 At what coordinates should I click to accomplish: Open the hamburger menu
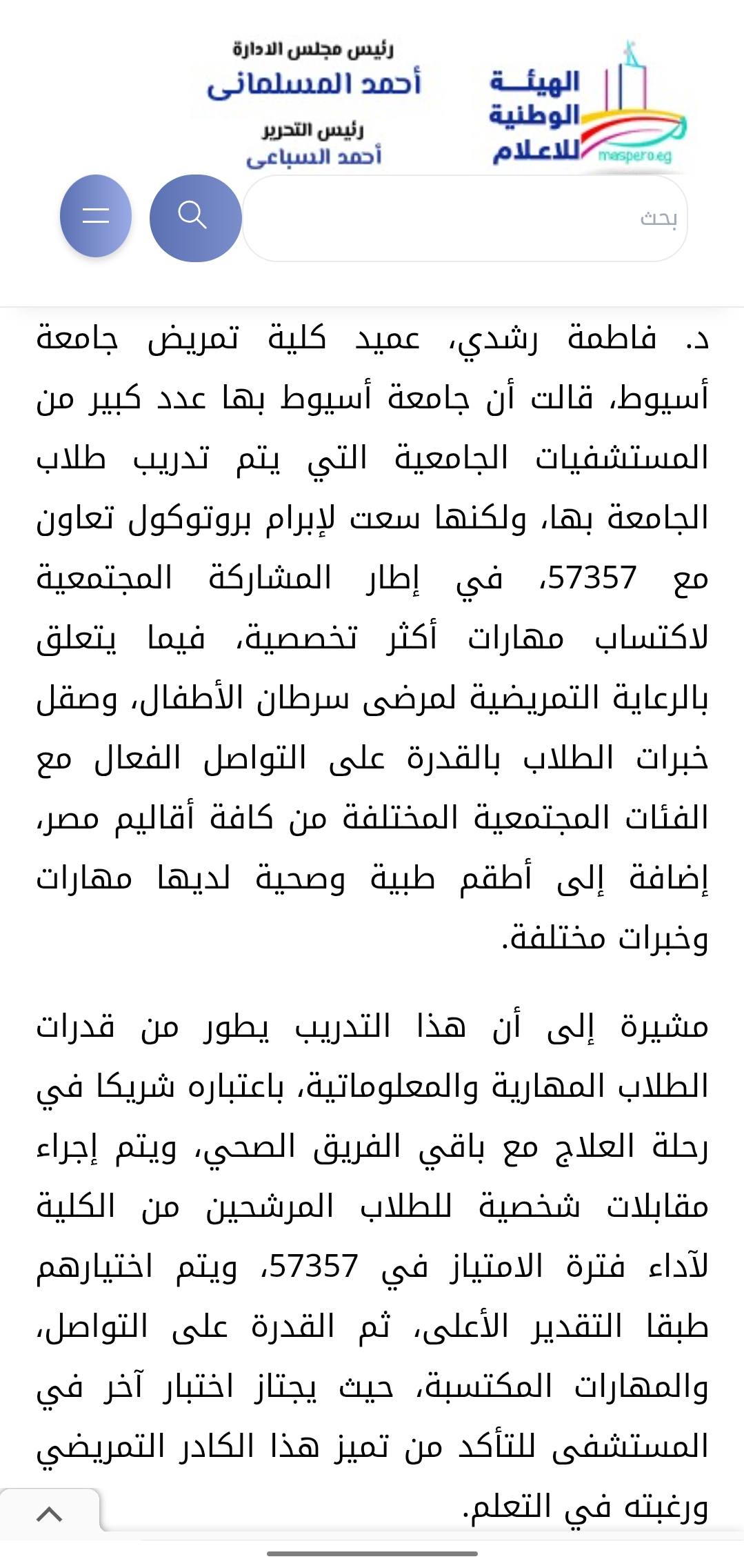coord(96,216)
